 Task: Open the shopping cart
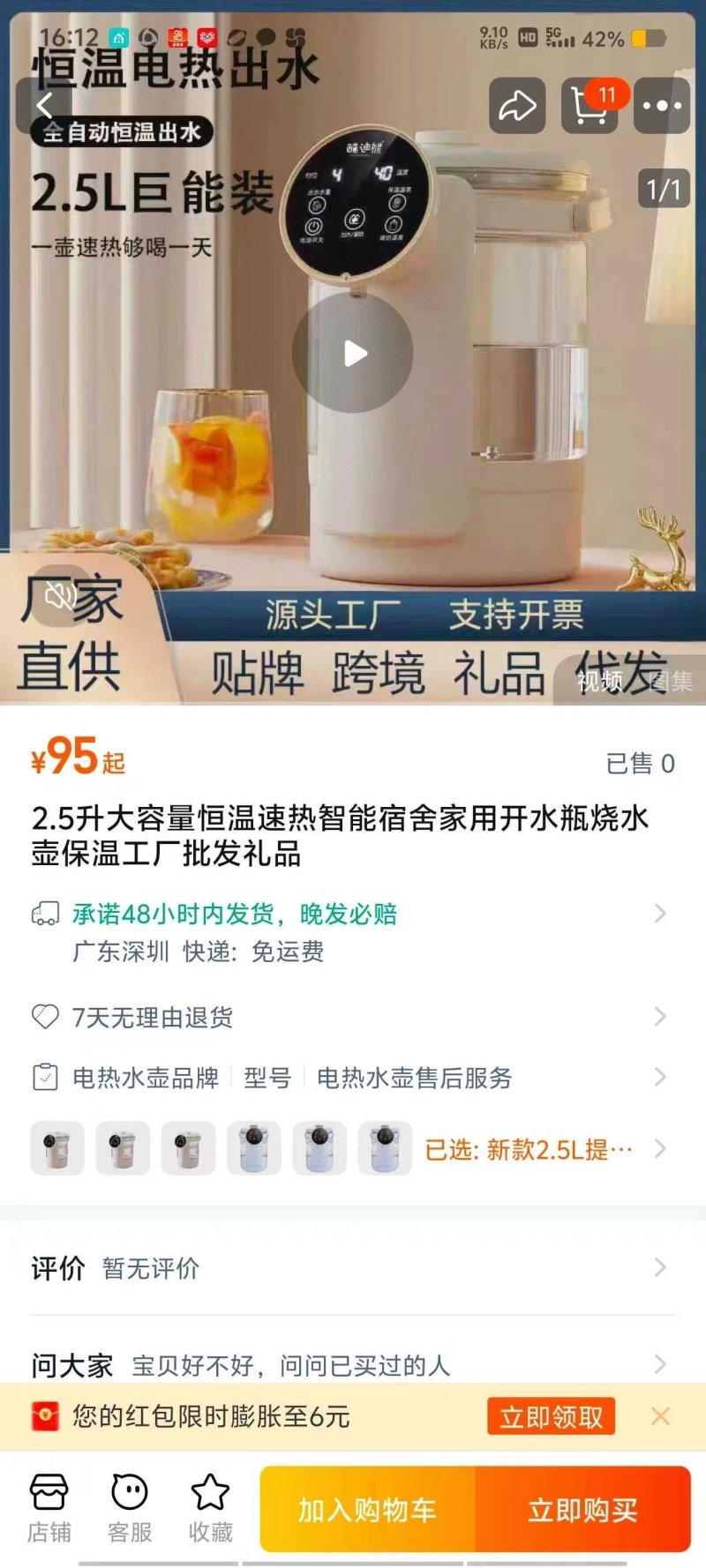[x=590, y=106]
